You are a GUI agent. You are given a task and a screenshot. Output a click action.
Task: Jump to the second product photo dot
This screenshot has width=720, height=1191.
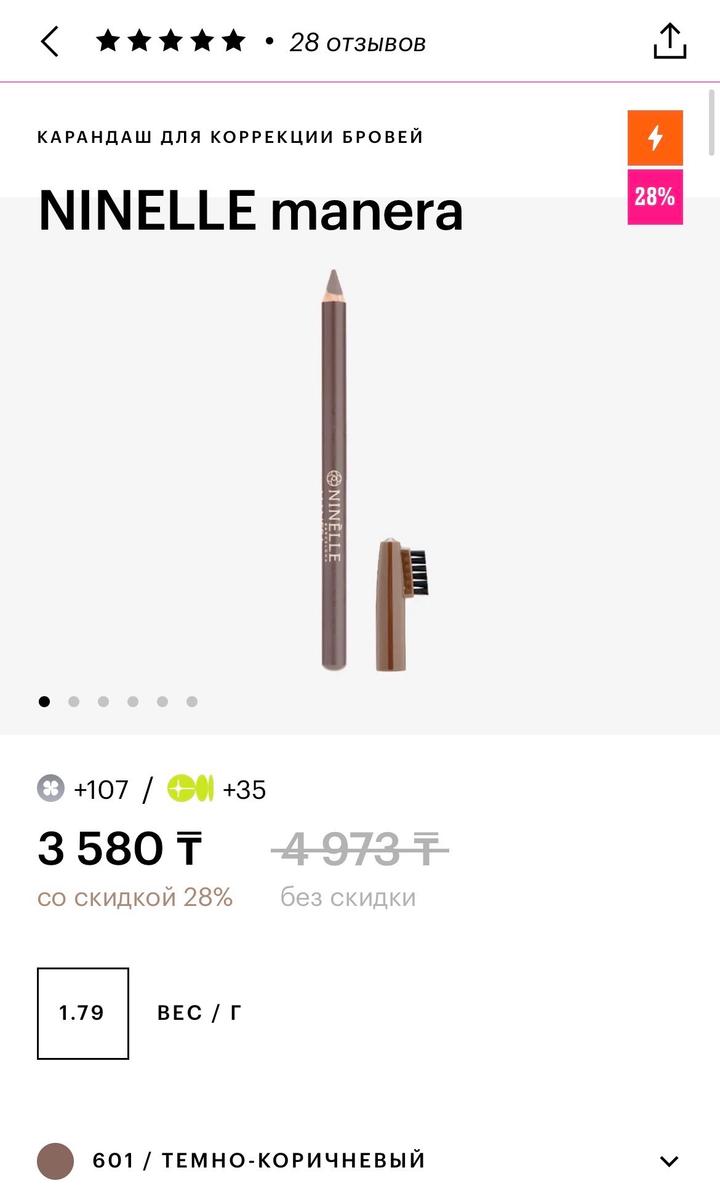[x=74, y=702]
